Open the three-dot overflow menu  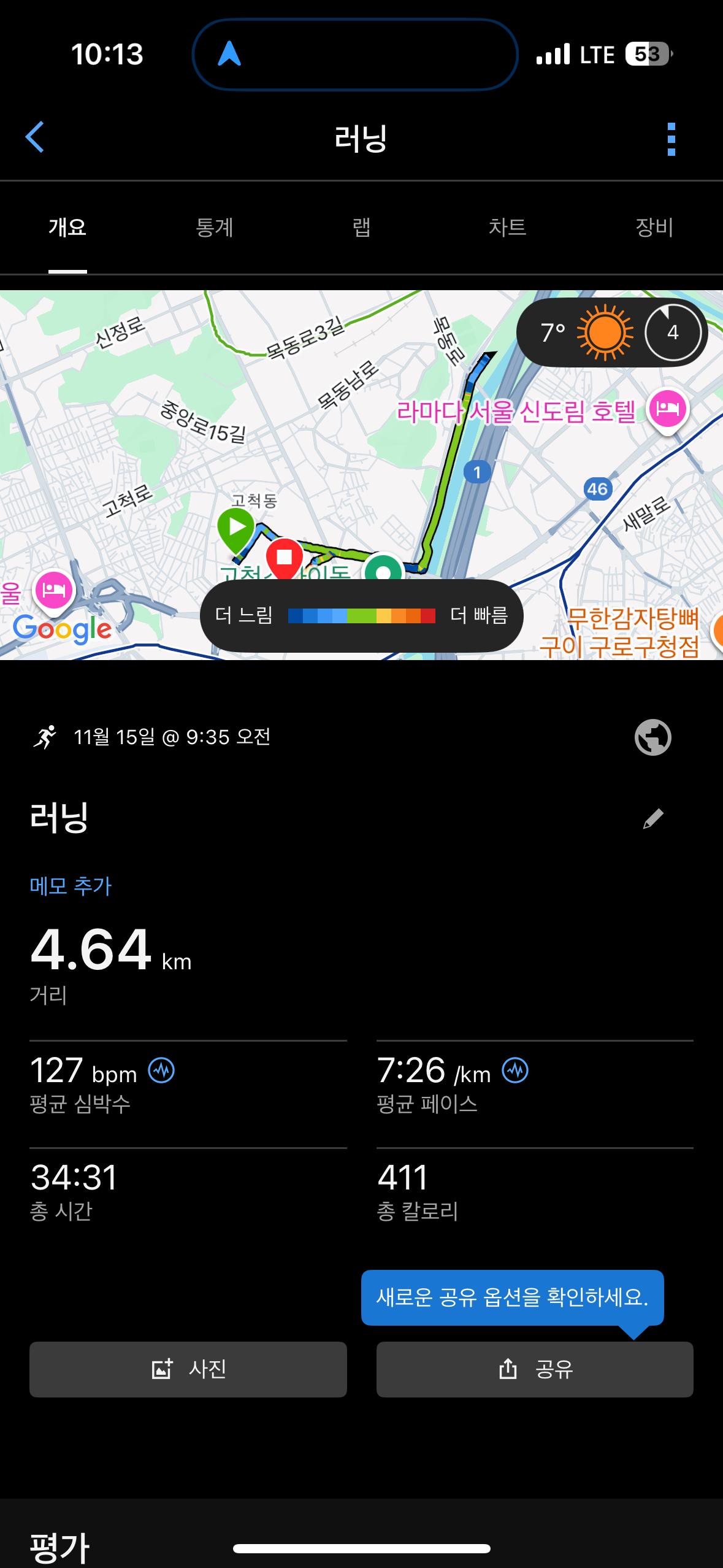click(x=671, y=137)
